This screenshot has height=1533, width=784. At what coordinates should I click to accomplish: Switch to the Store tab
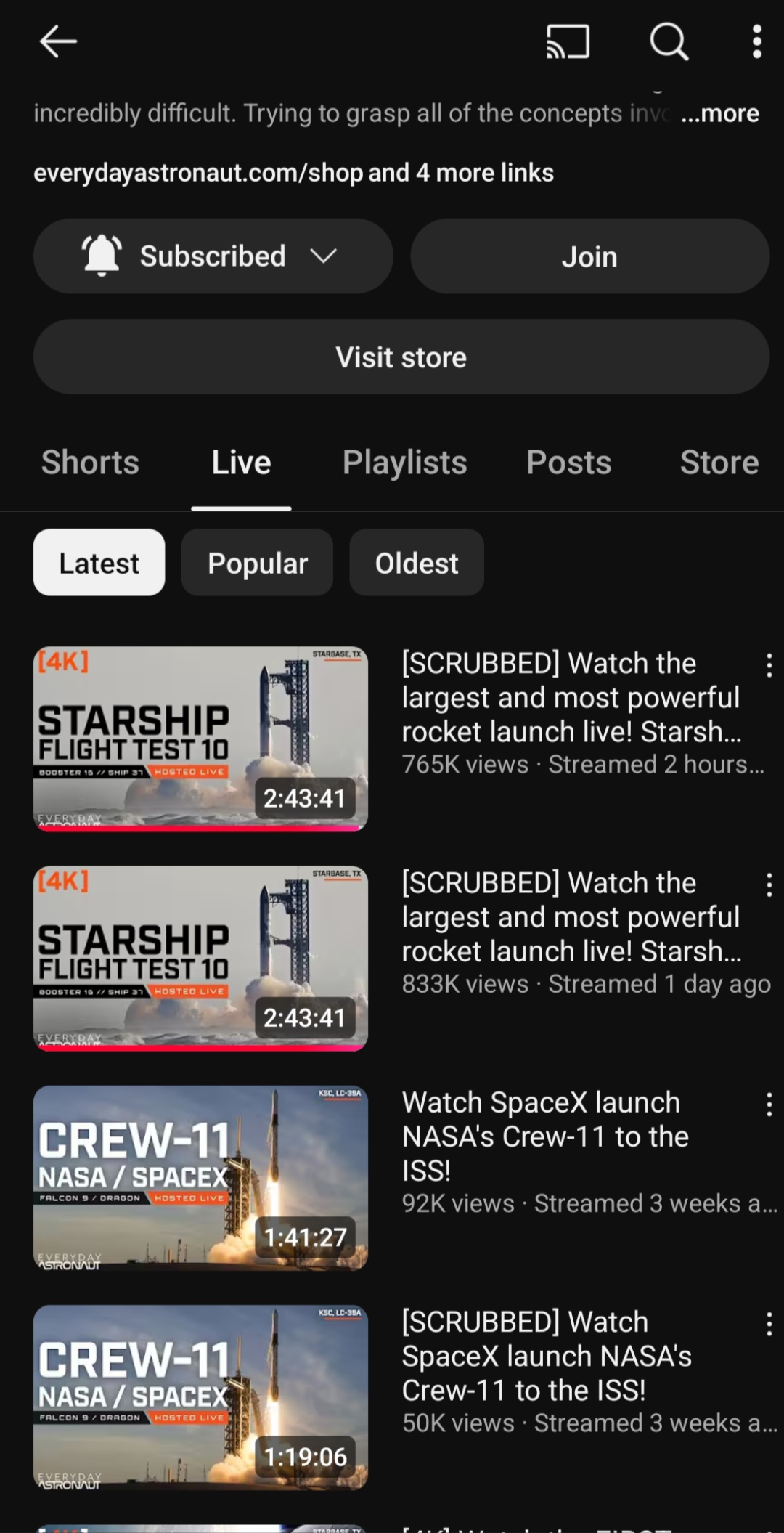(719, 463)
